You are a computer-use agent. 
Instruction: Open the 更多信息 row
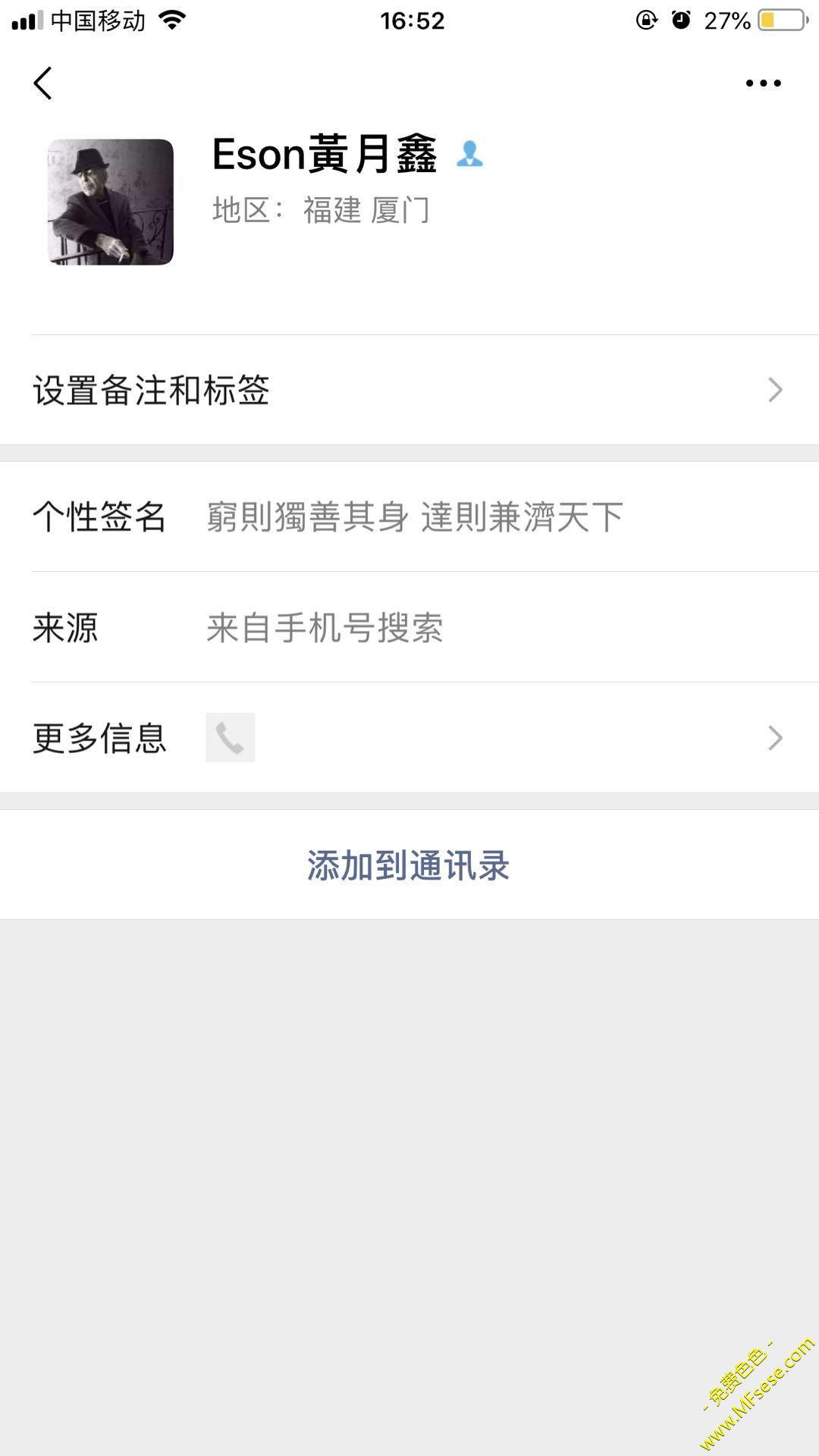coord(409,738)
